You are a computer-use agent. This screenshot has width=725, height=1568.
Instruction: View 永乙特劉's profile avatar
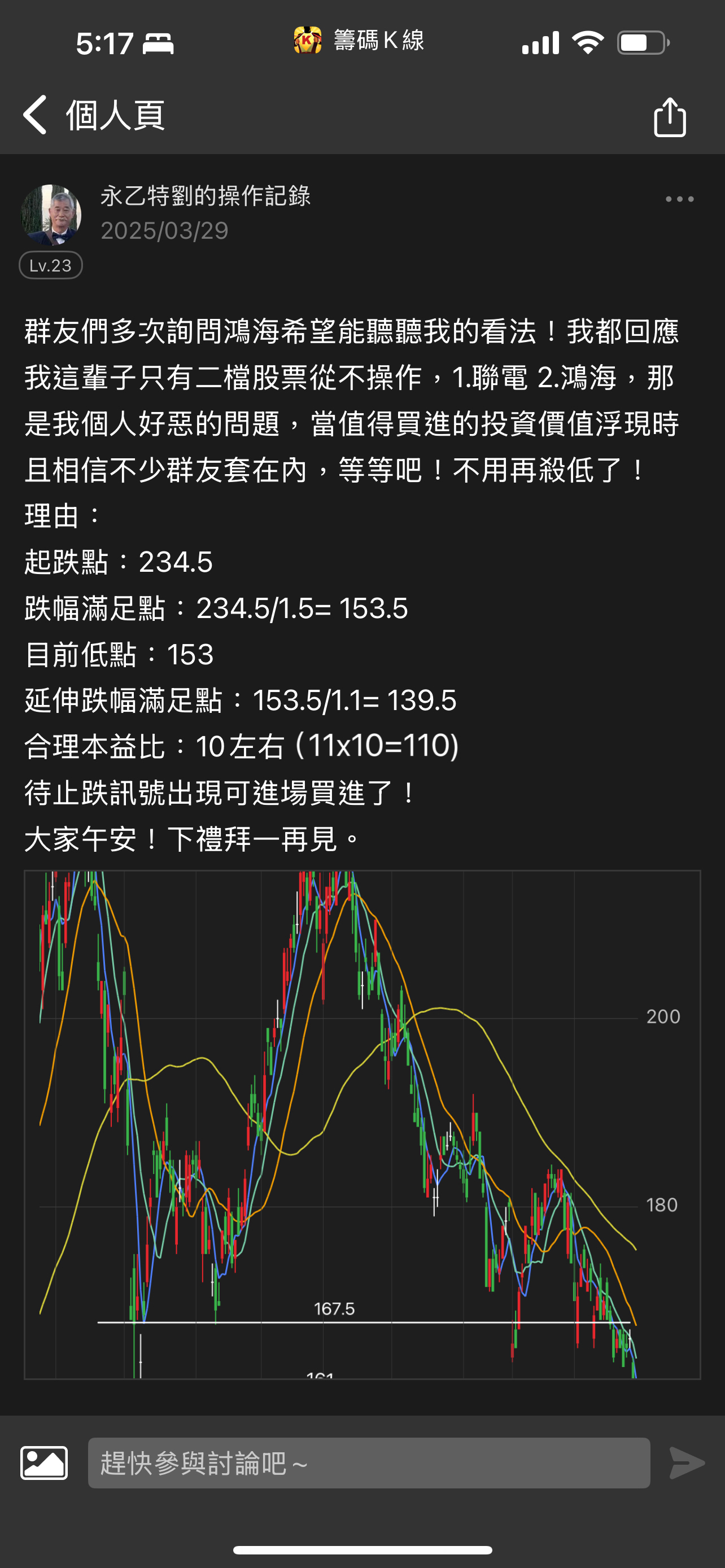[x=51, y=215]
